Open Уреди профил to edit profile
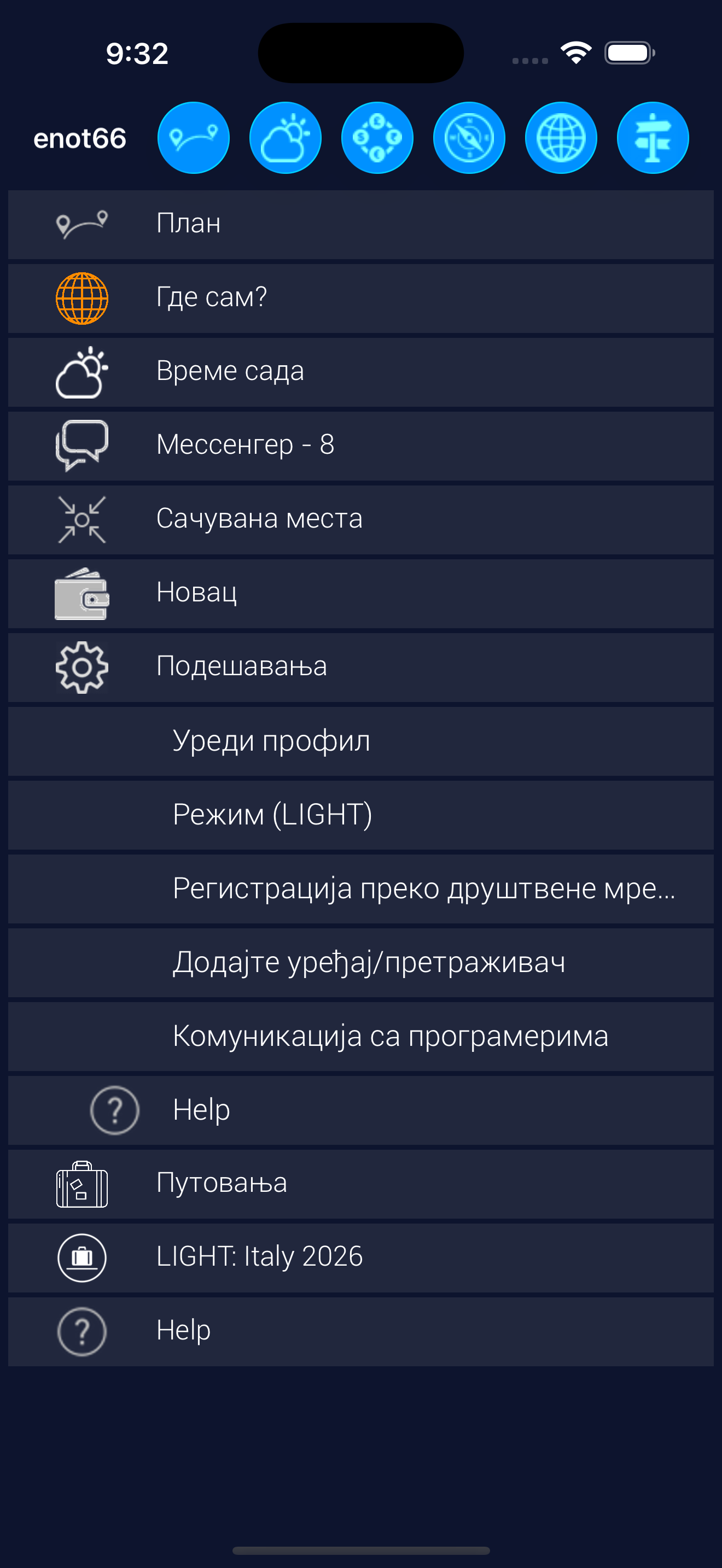Image resolution: width=722 pixels, height=1568 pixels. click(360, 741)
